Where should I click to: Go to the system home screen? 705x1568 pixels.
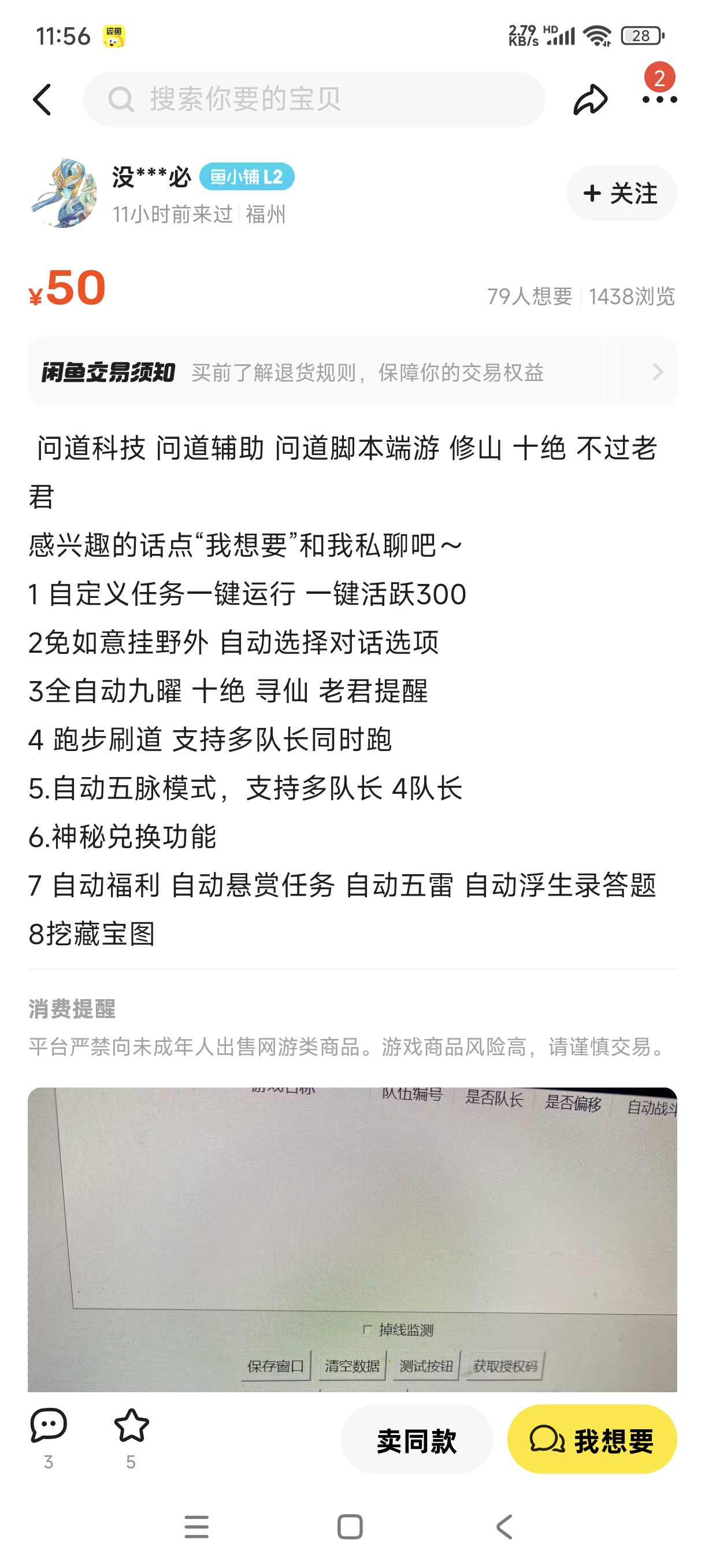(x=350, y=1526)
